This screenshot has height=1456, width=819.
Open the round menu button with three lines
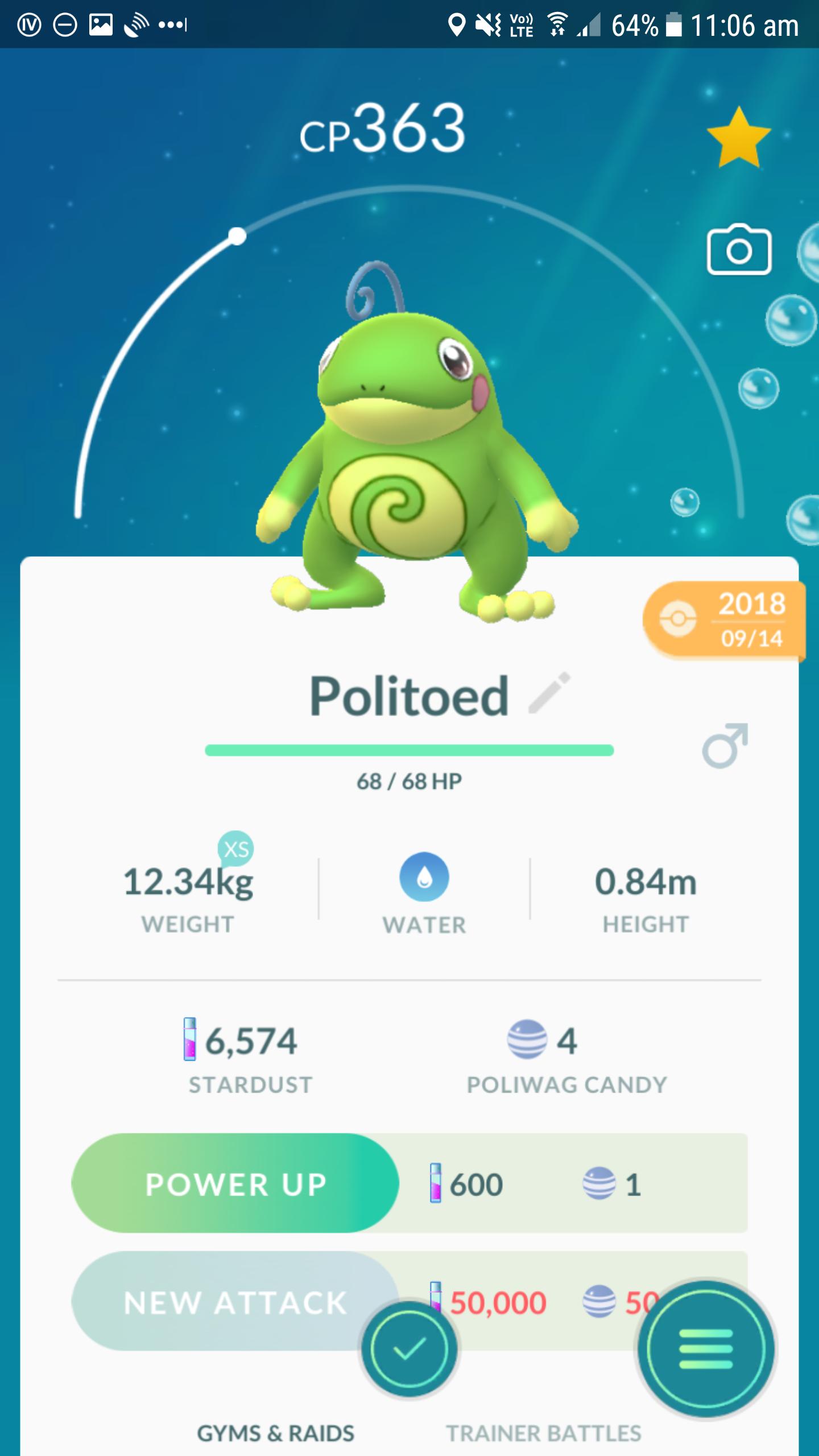(705, 1349)
